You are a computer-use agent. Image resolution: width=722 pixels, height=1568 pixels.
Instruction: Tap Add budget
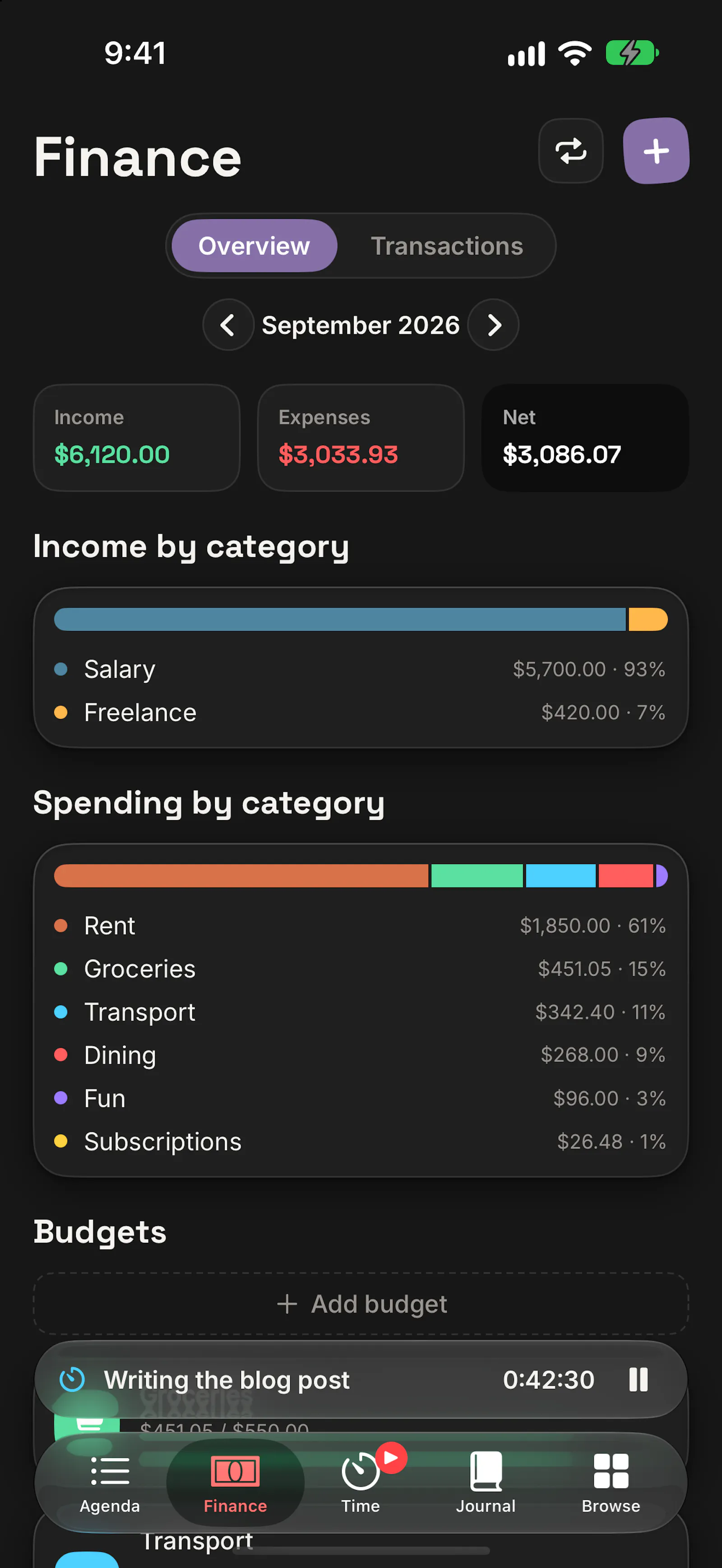point(361,1304)
